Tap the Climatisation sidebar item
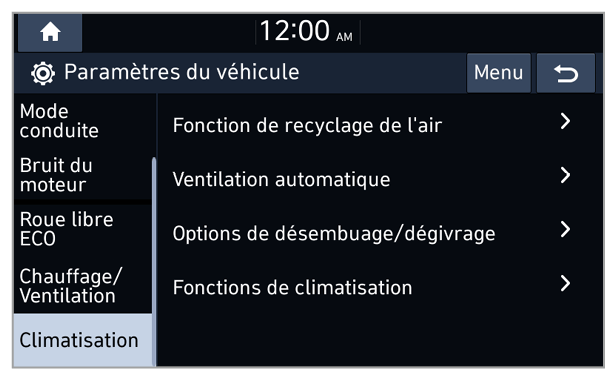The height and width of the screenshot is (378, 615). [x=83, y=340]
